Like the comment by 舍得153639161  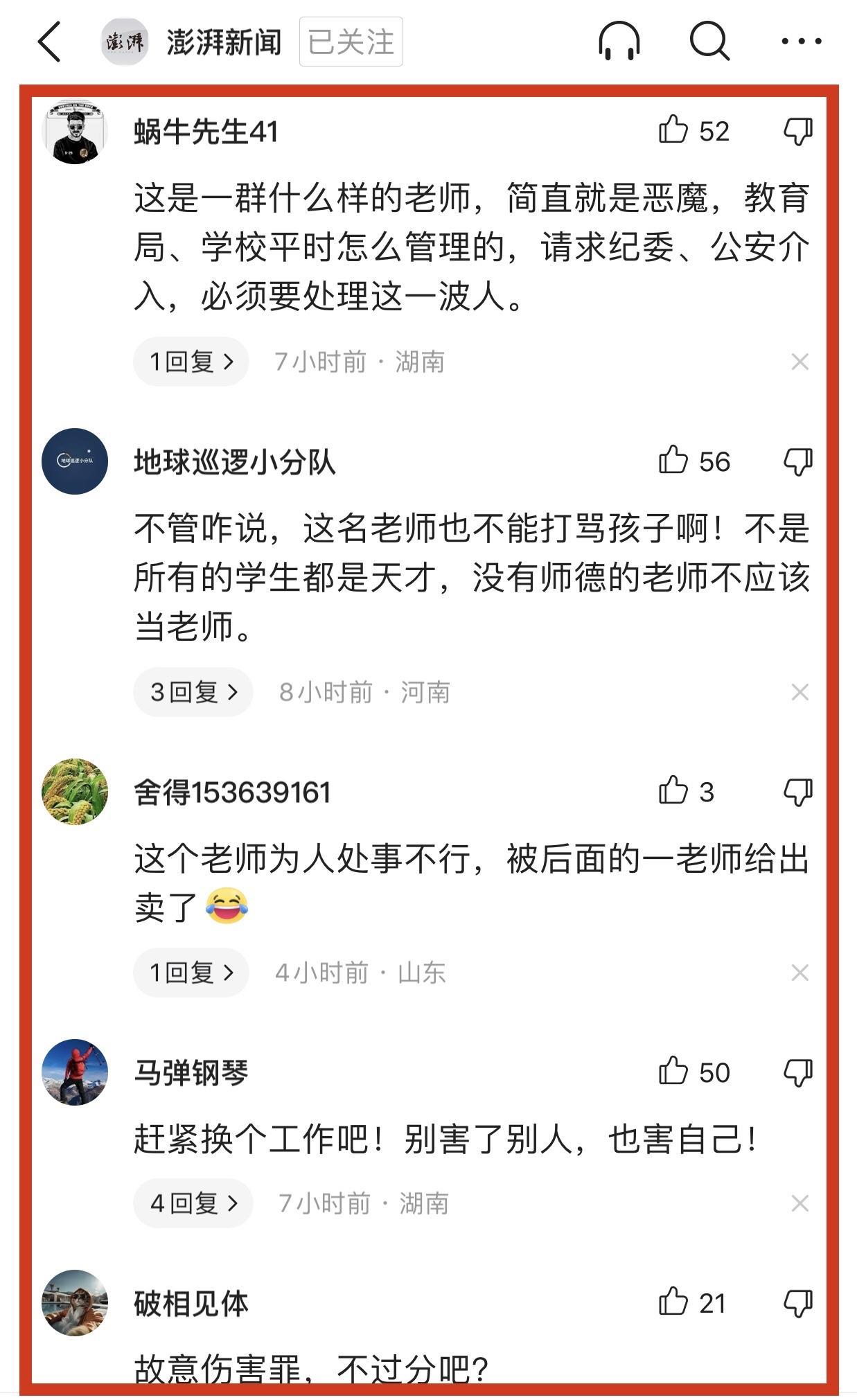[x=673, y=791]
